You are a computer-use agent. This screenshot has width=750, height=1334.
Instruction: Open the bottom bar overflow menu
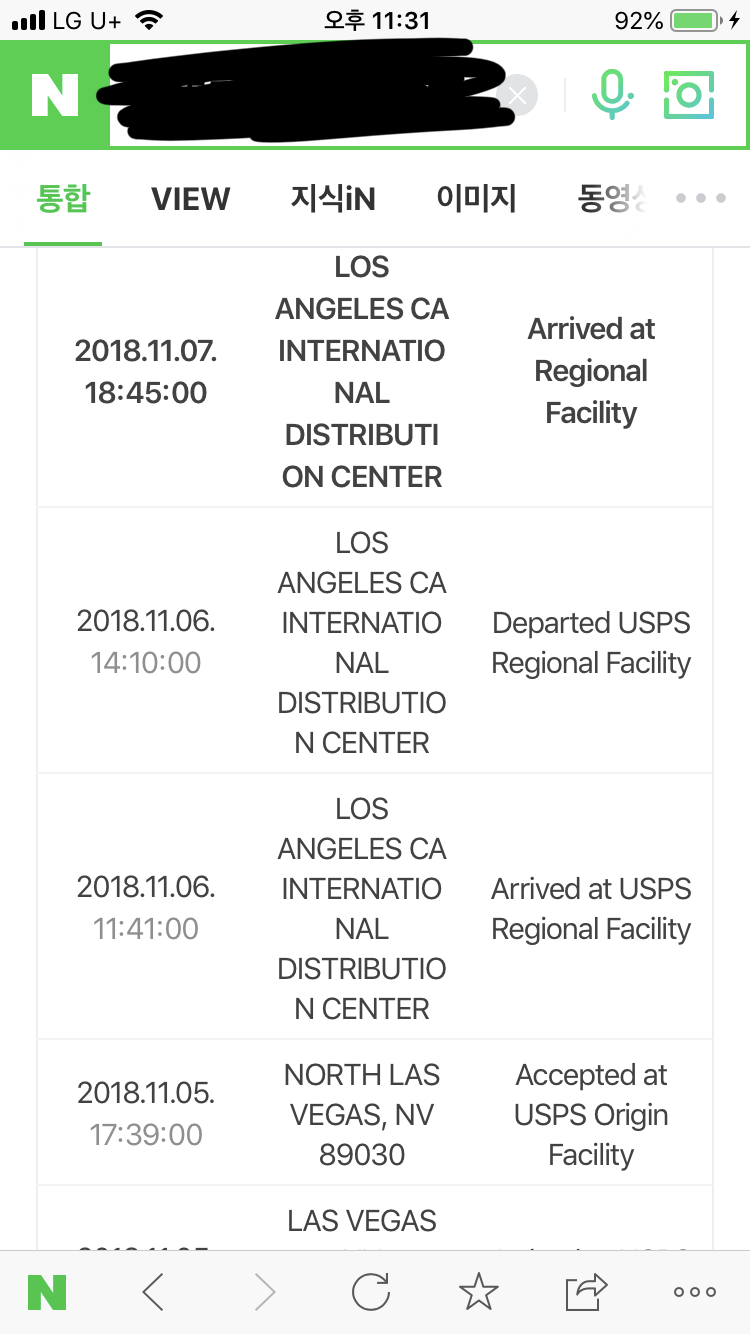(x=694, y=1292)
